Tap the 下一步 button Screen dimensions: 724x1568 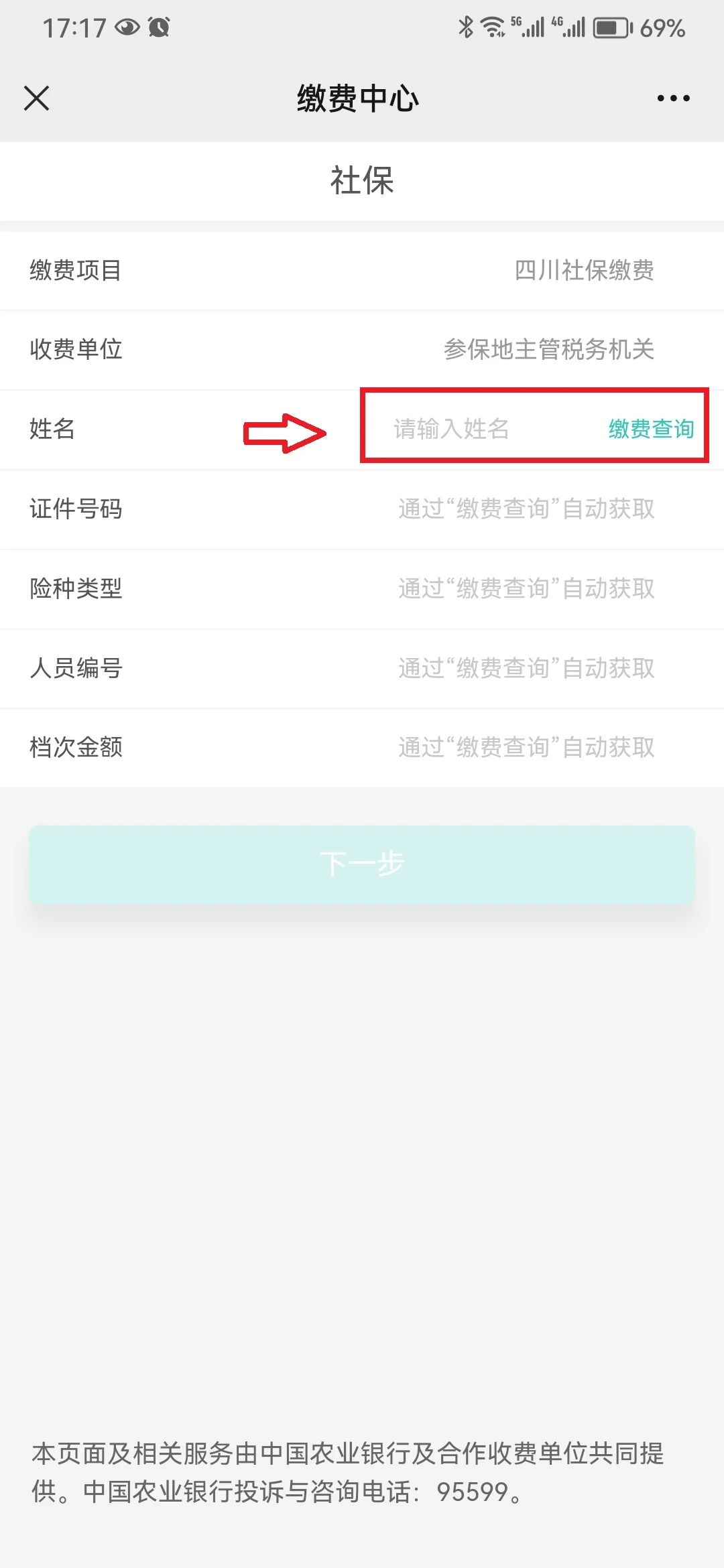tap(362, 864)
